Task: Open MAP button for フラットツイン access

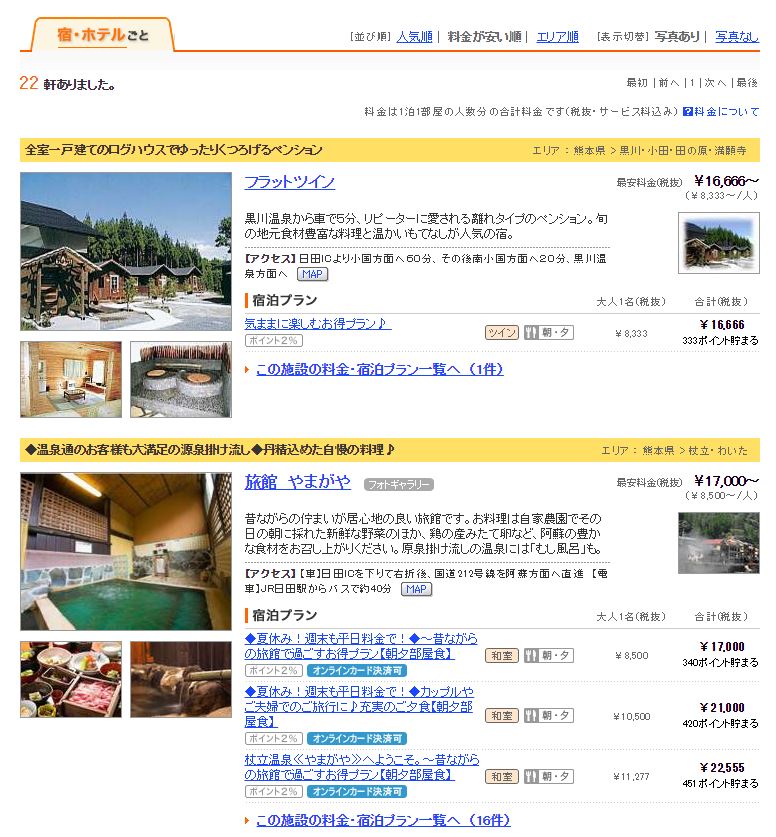Action: click(312, 274)
